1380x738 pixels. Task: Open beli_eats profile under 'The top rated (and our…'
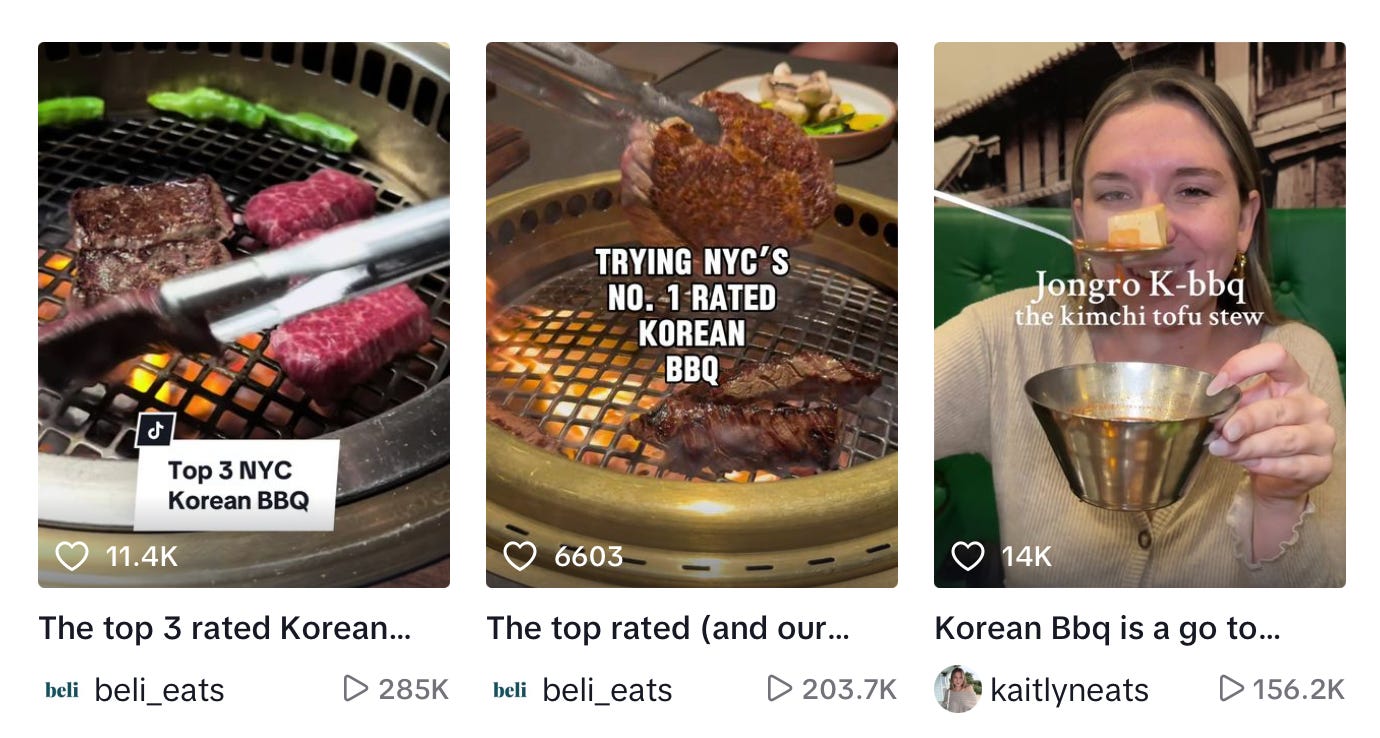click(606, 690)
